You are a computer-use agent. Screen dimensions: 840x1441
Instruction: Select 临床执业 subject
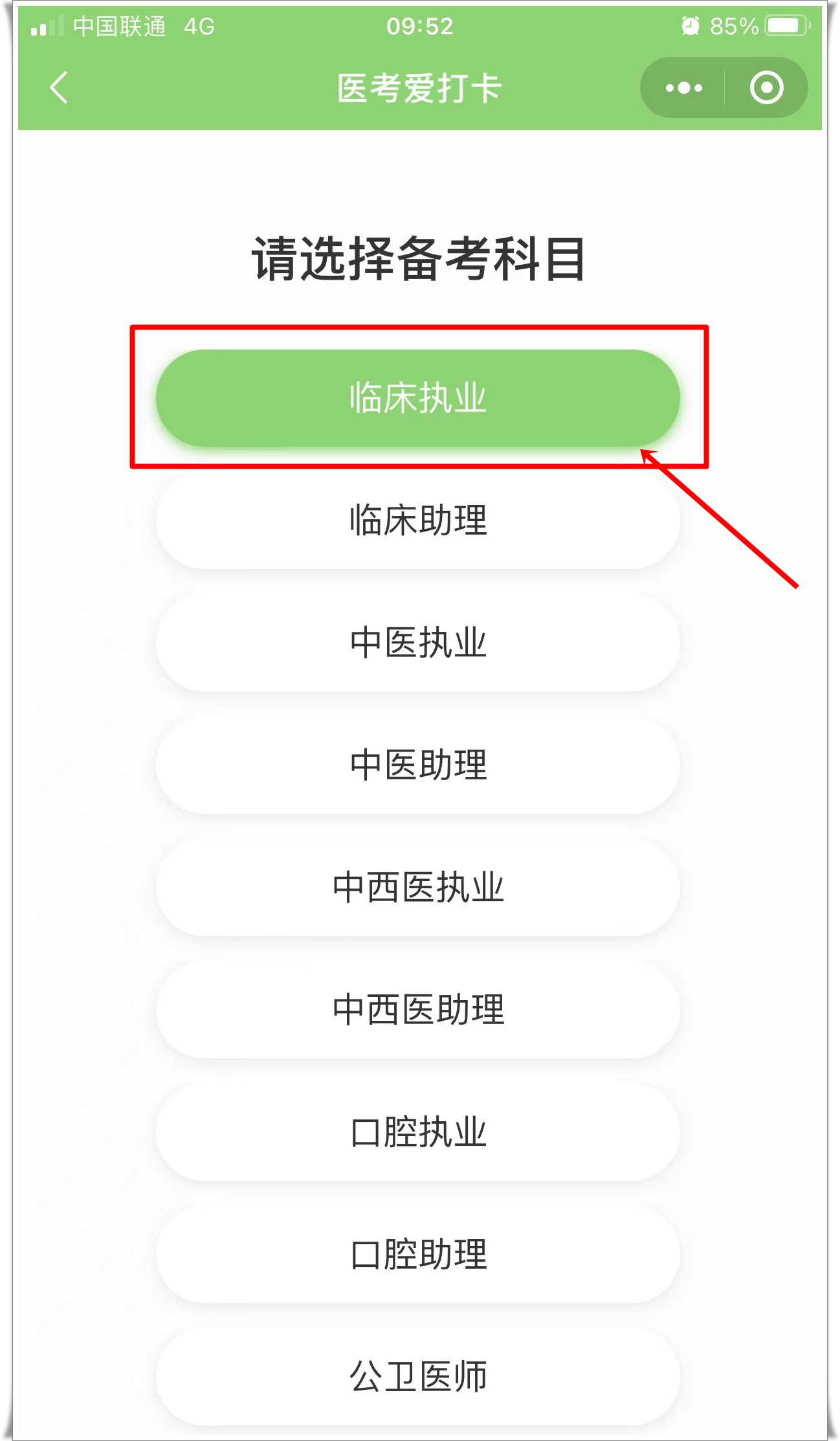point(418,397)
